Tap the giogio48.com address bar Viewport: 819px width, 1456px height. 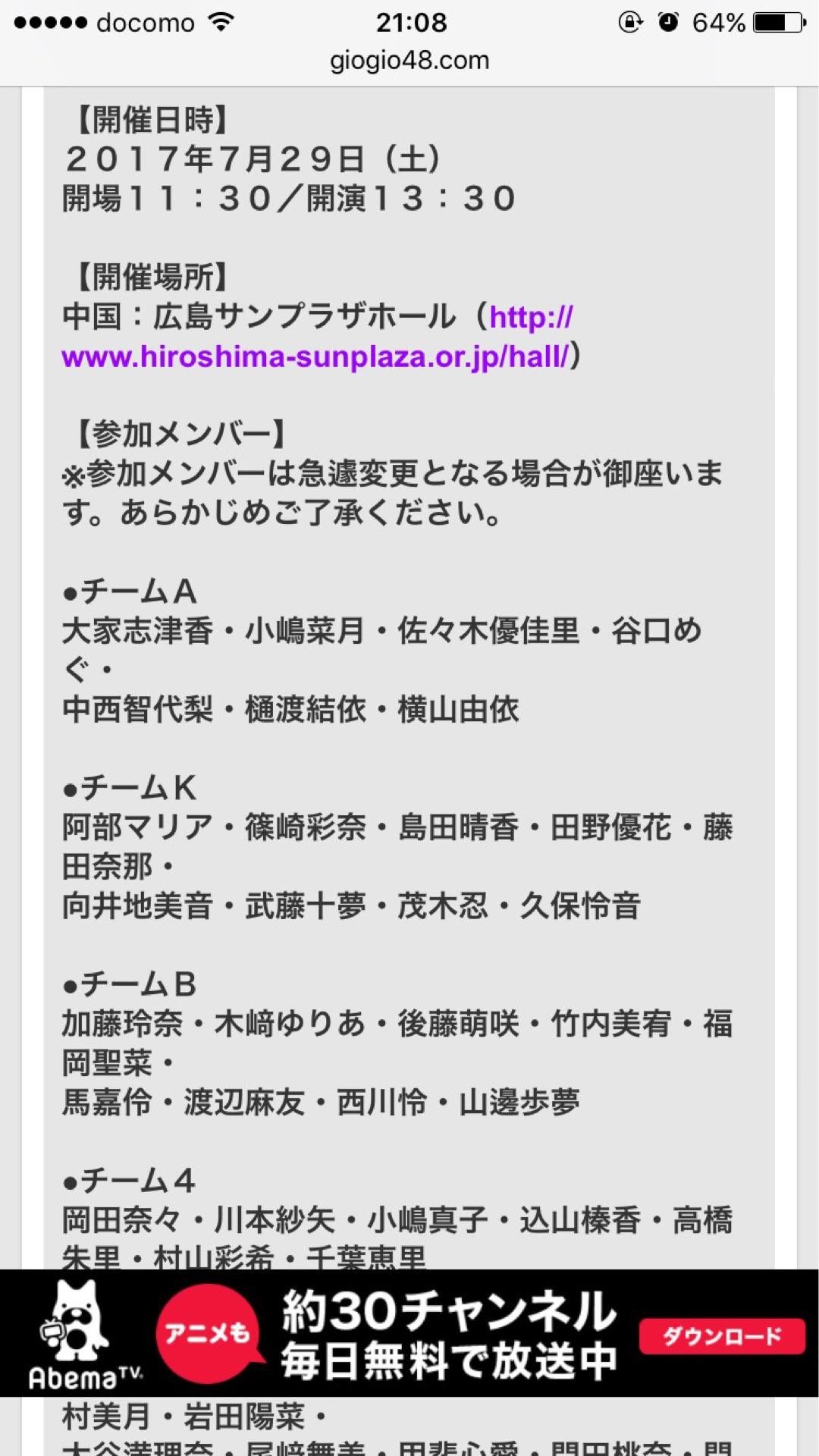(409, 61)
